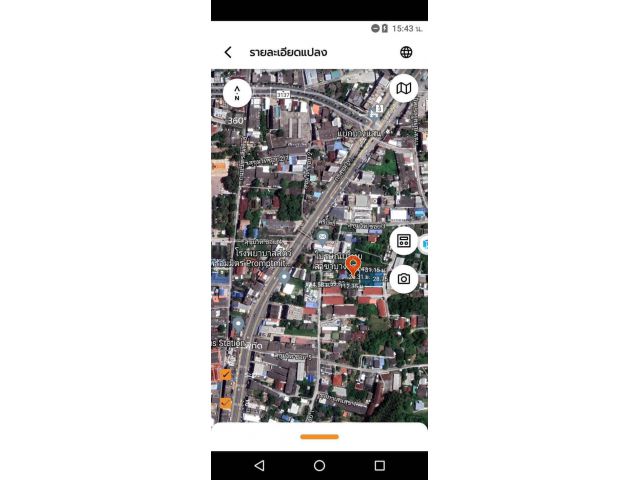640x480 pixels.
Task: Toggle the upper orange checkbox on the map
Action: pos(226,374)
